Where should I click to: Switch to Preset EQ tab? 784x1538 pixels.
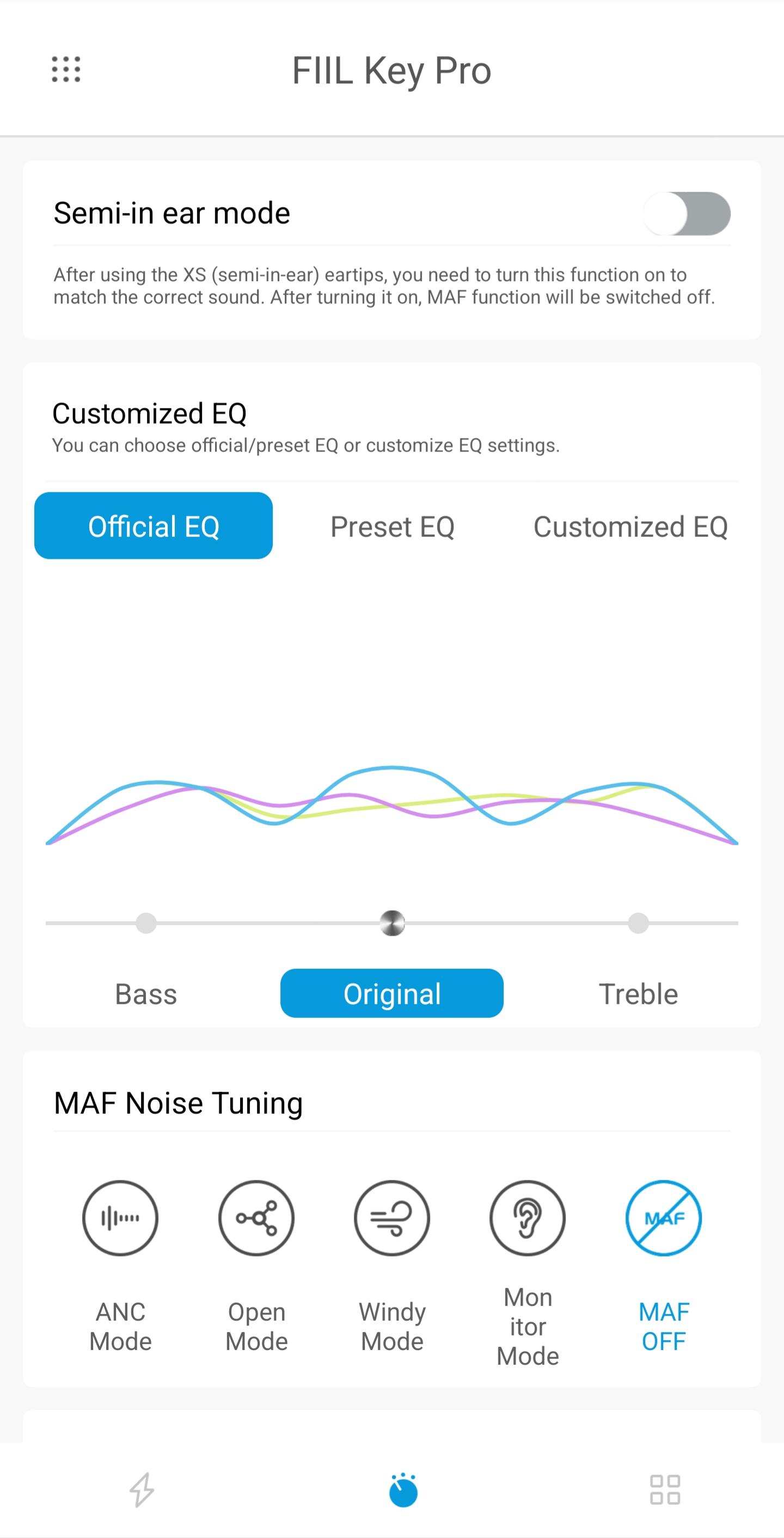[x=392, y=527]
